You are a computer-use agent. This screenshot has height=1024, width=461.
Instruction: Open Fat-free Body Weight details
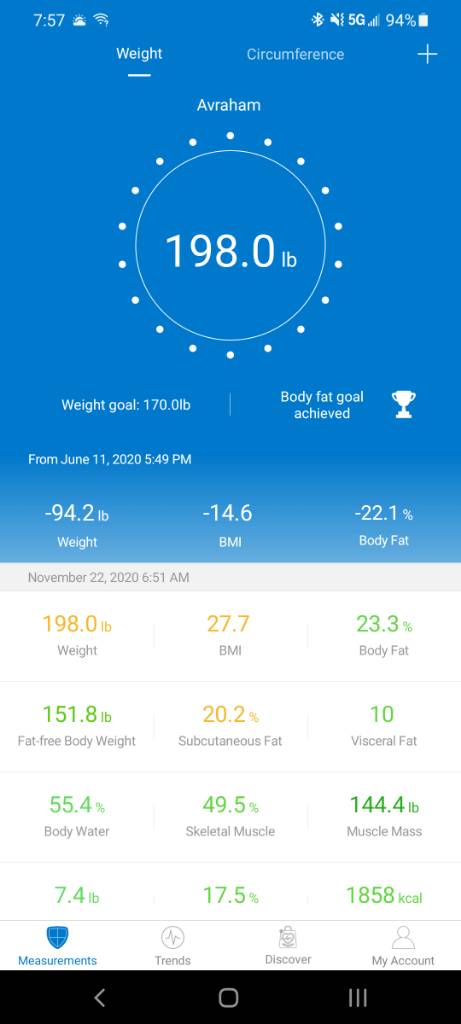[76, 726]
